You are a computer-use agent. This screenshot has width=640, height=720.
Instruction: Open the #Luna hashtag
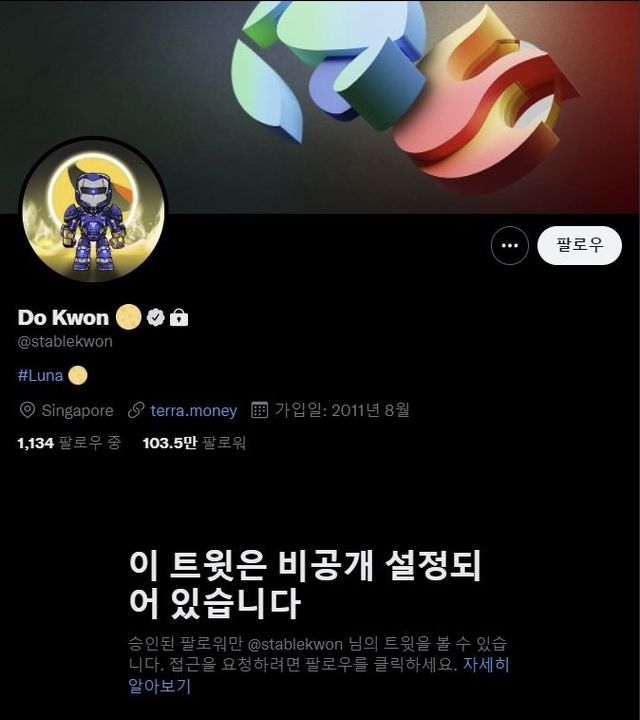[39, 375]
